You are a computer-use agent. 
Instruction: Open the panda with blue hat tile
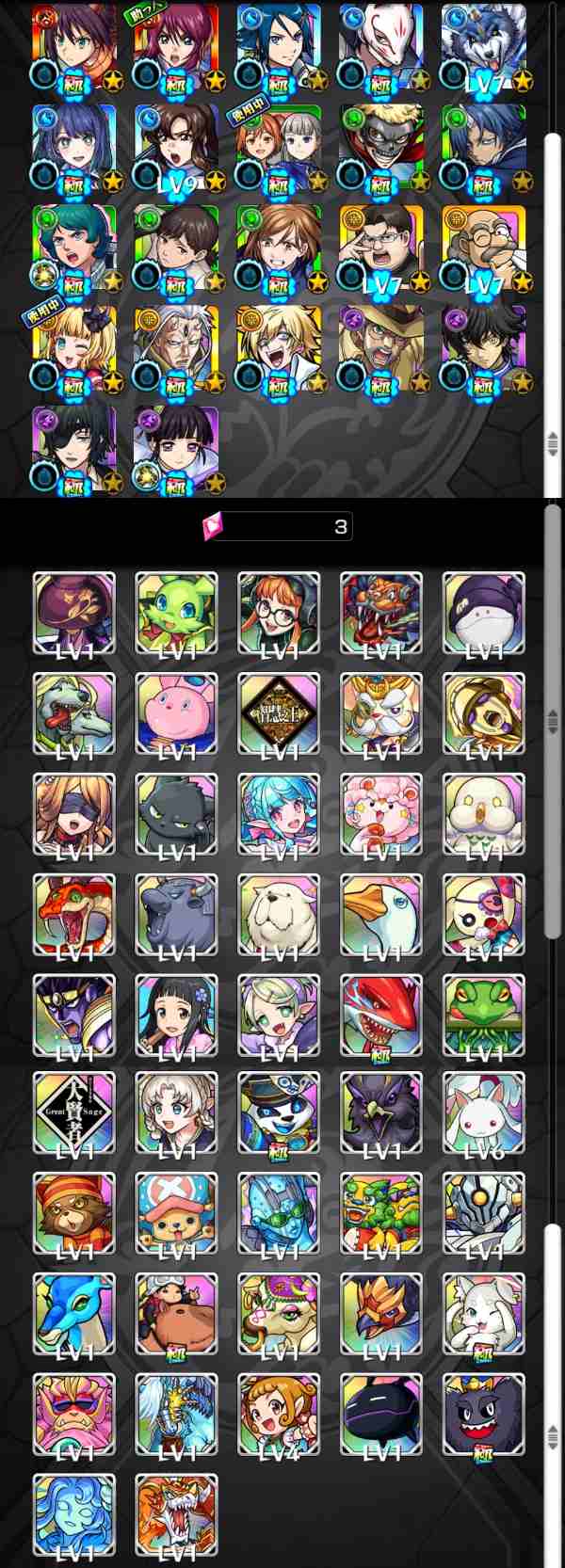tap(279, 1113)
